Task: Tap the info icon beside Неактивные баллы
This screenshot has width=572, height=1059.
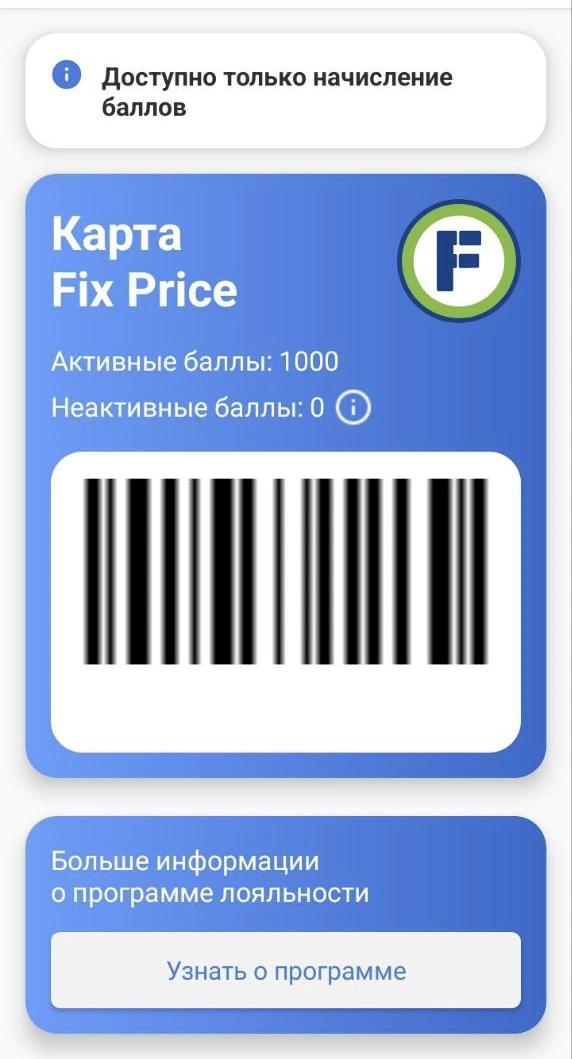Action: click(354, 408)
